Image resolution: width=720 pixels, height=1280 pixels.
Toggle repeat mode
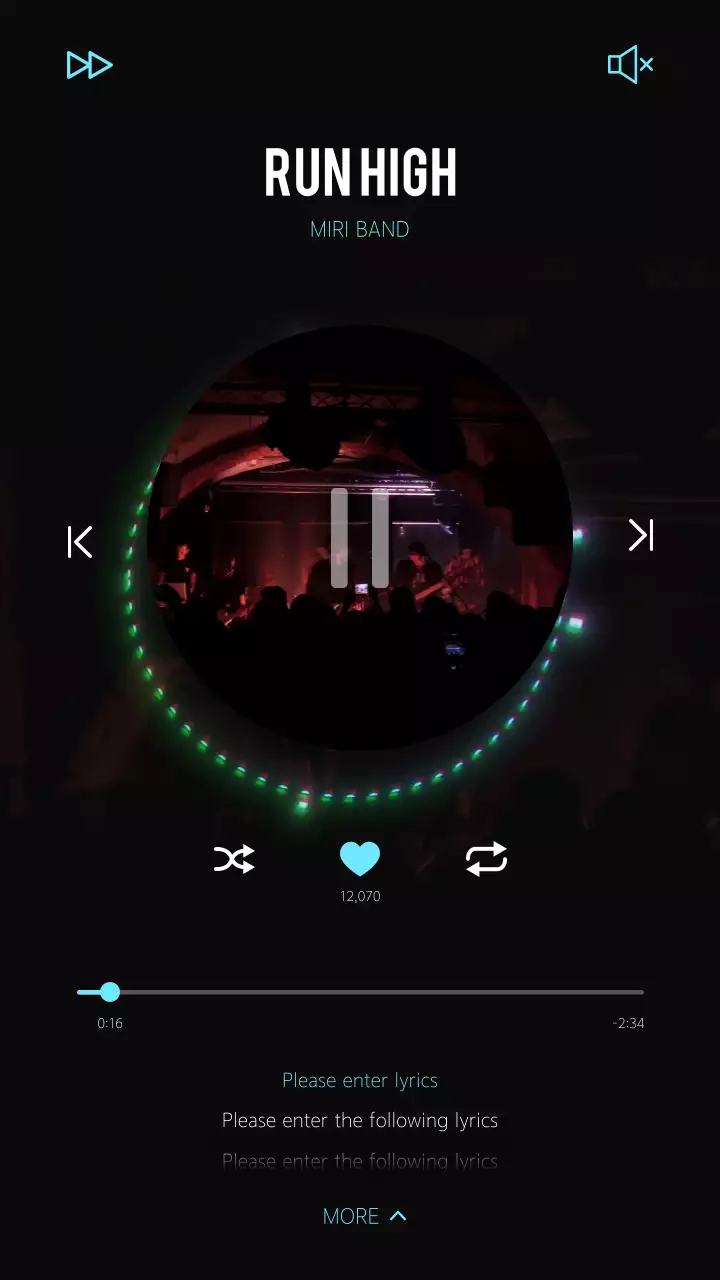tap(487, 859)
